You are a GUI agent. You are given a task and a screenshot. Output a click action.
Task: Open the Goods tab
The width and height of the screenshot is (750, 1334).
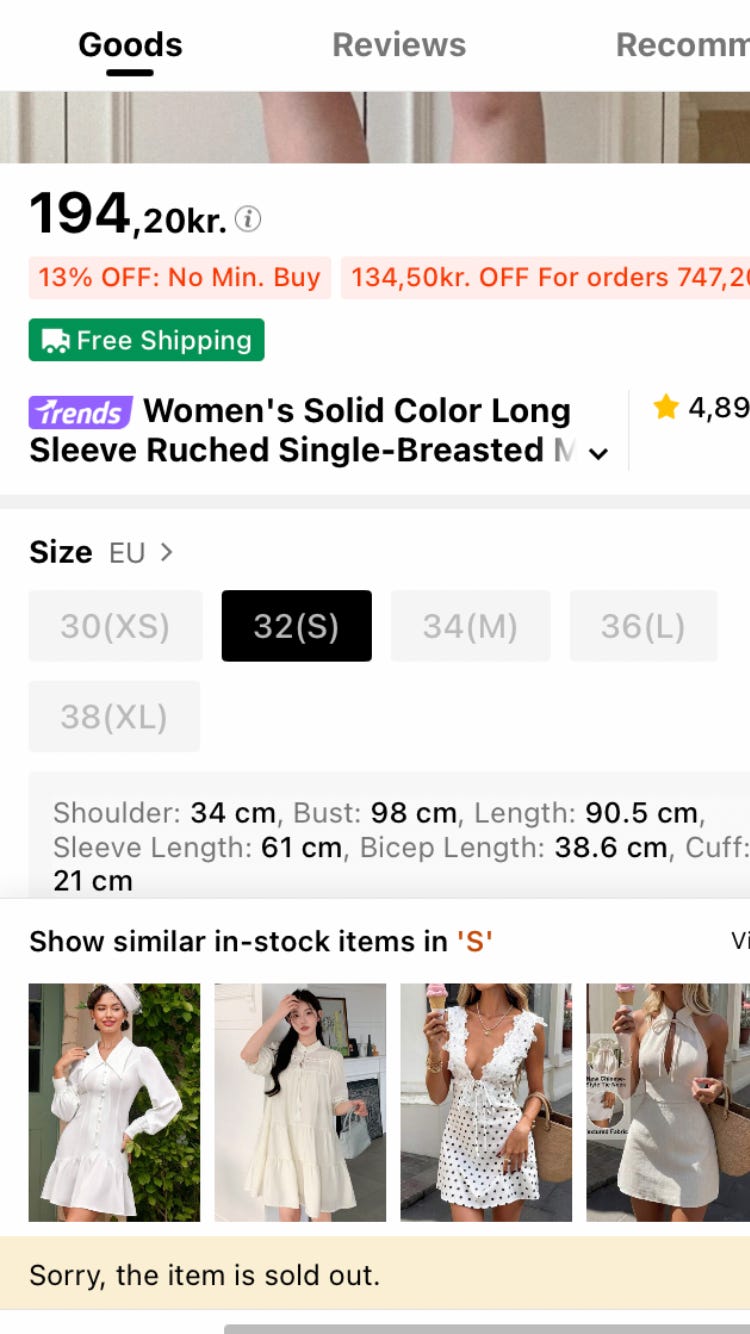[130, 45]
